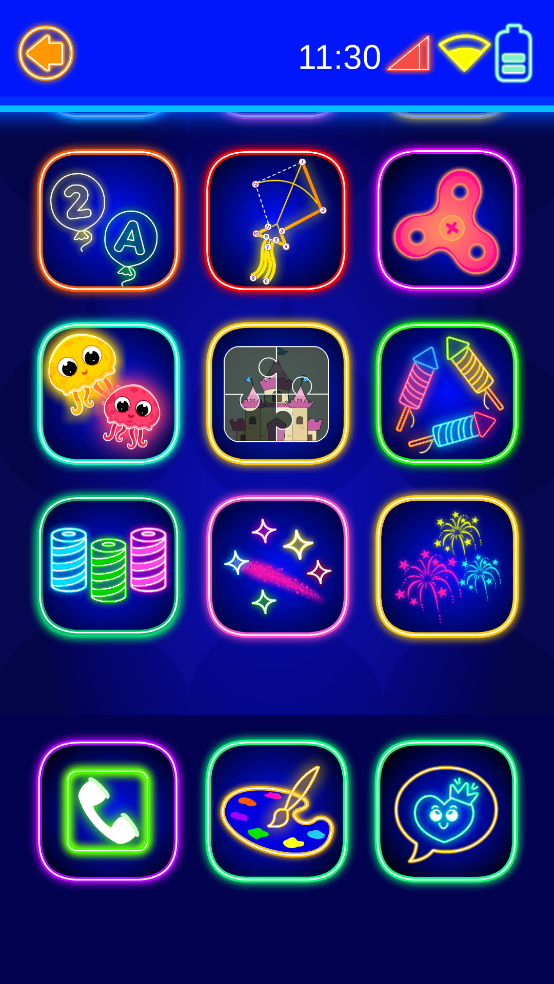Screen dimensions: 554x984
Task: Select the stacked colored rings game
Action: click(109, 566)
